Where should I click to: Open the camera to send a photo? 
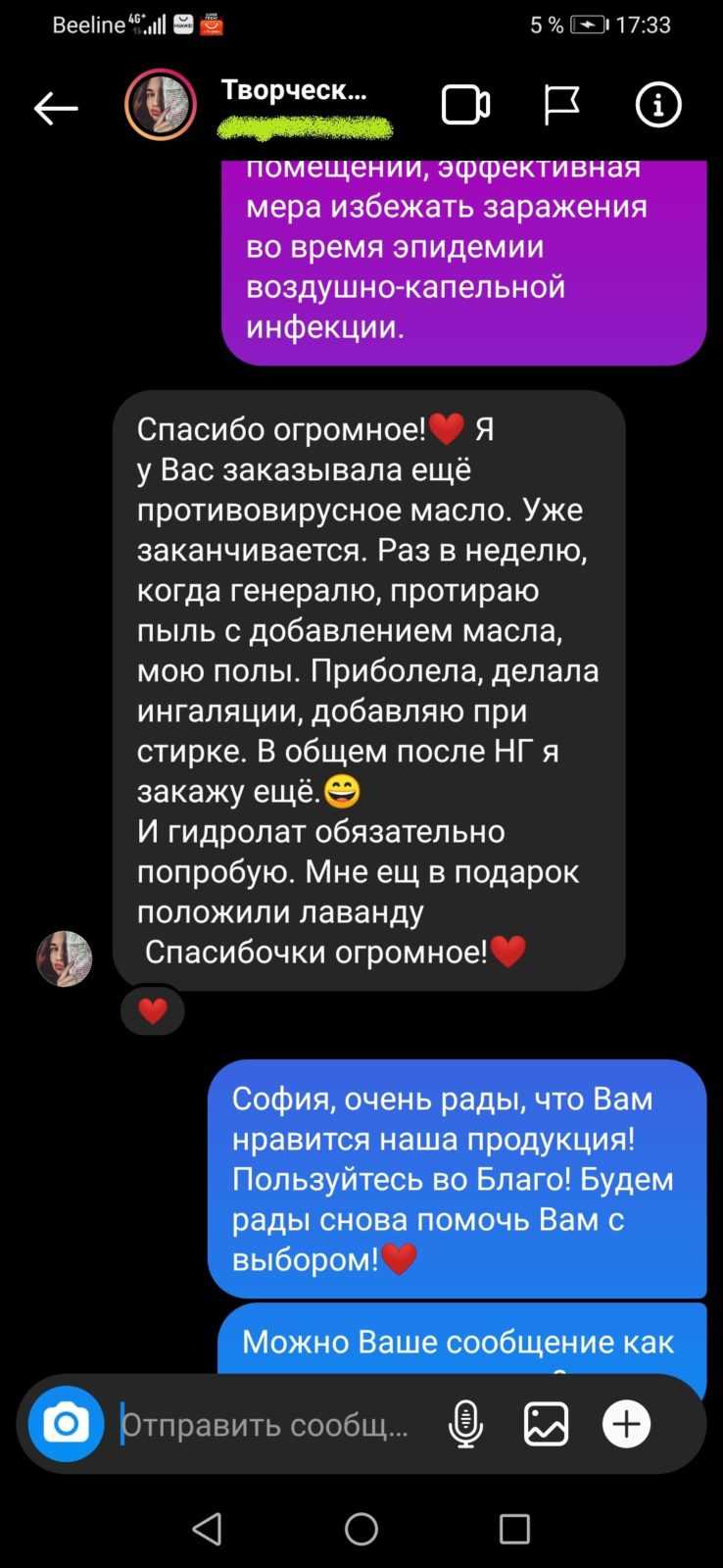67,1423
